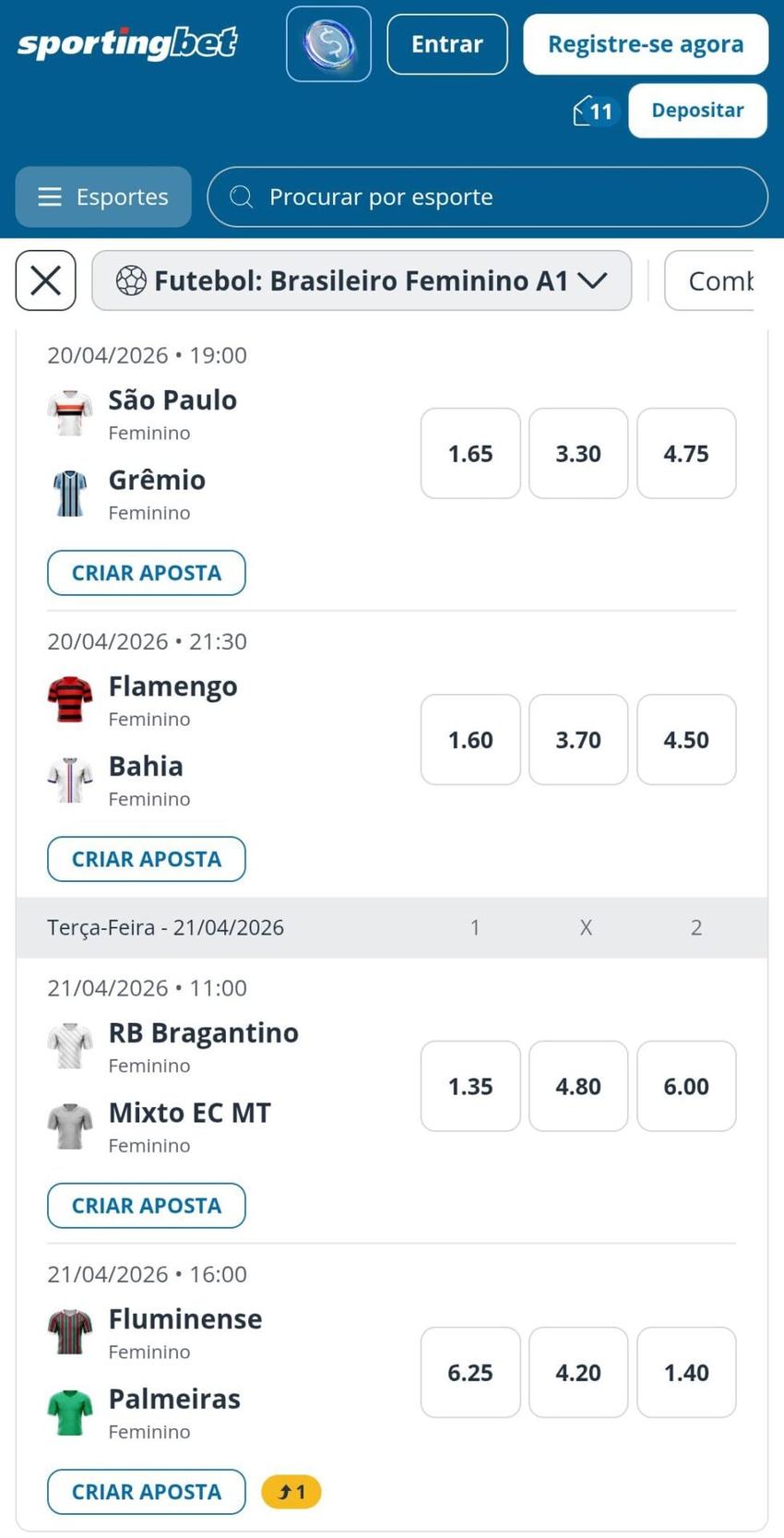Open the Esportes menu
784x1538 pixels.
point(103,196)
